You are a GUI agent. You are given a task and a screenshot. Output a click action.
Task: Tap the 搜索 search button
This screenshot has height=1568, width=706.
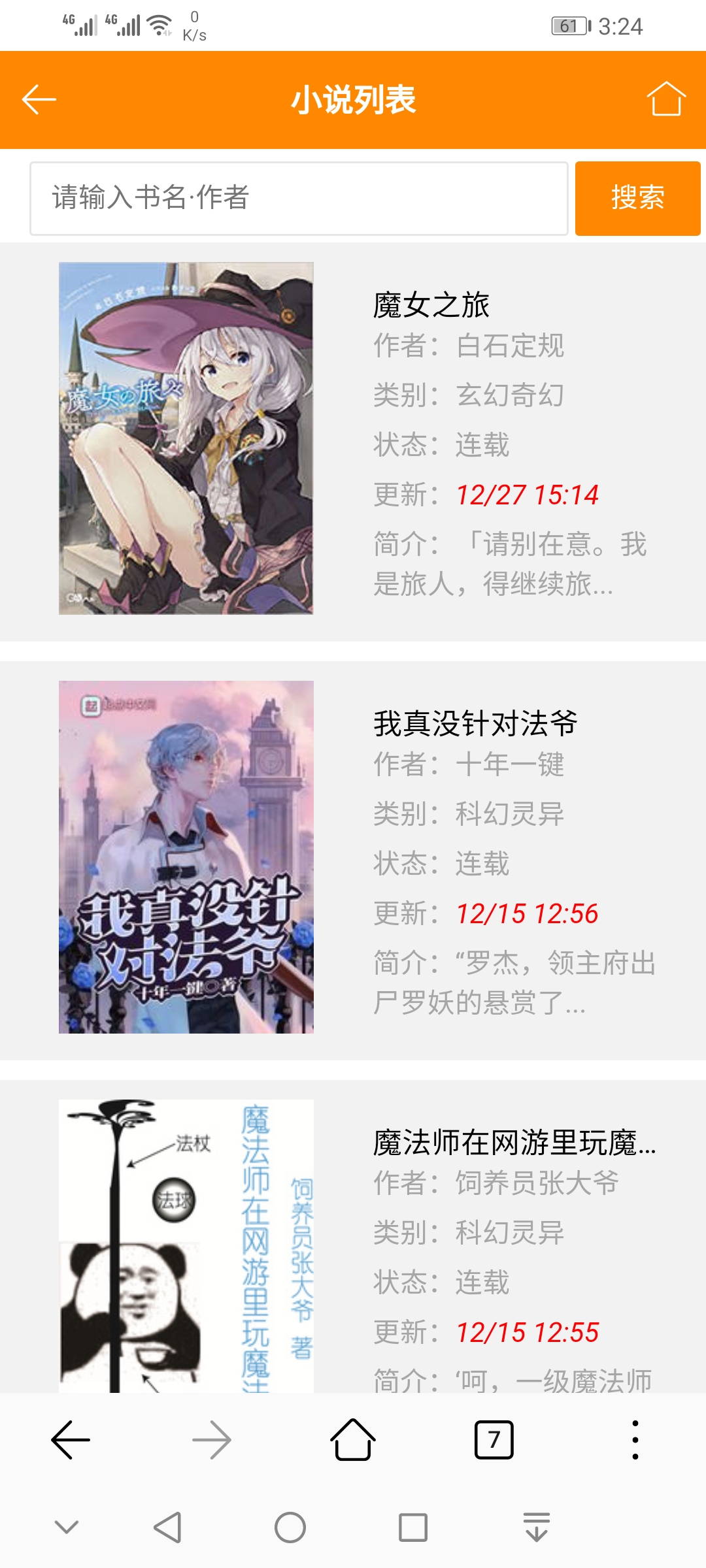click(x=637, y=199)
